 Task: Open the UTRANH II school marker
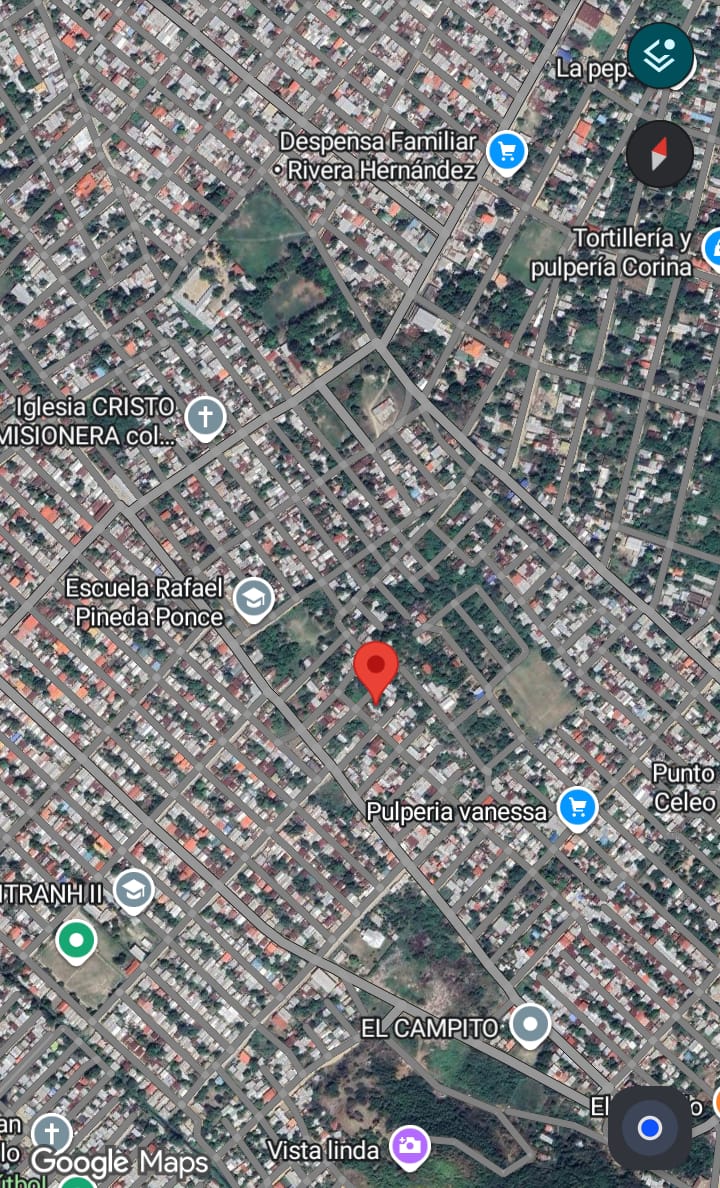coord(133,889)
